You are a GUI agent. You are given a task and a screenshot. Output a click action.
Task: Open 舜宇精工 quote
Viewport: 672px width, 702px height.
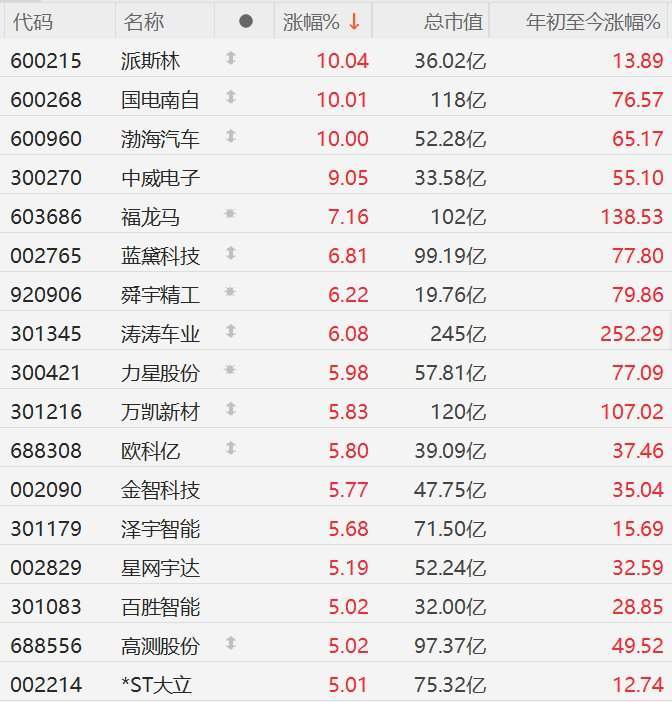click(x=160, y=295)
